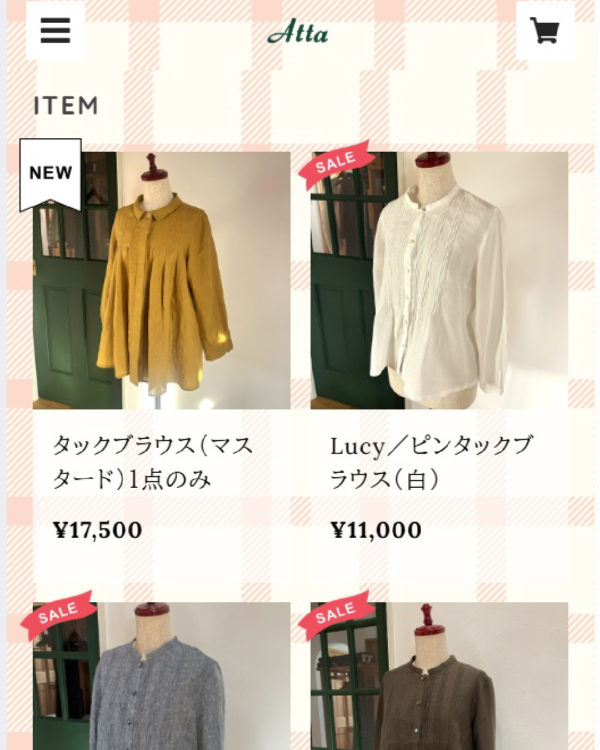Open the Lucy white pintuck blouse product
Viewport: 600px width, 750px height.
[439, 281]
